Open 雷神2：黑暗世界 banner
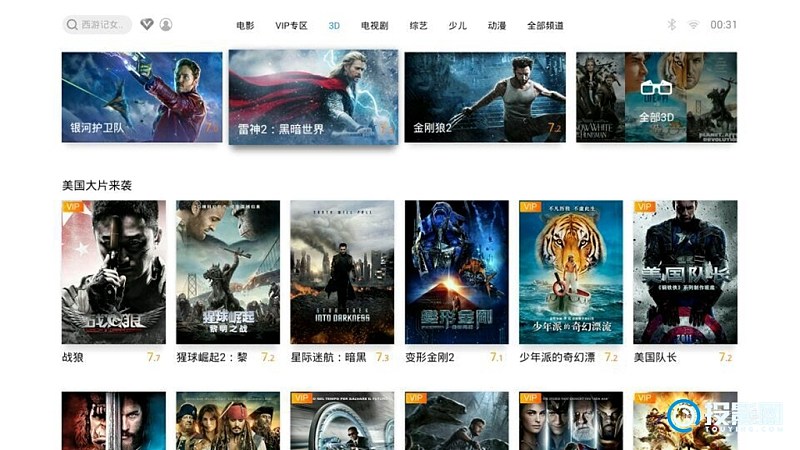 pos(313,96)
